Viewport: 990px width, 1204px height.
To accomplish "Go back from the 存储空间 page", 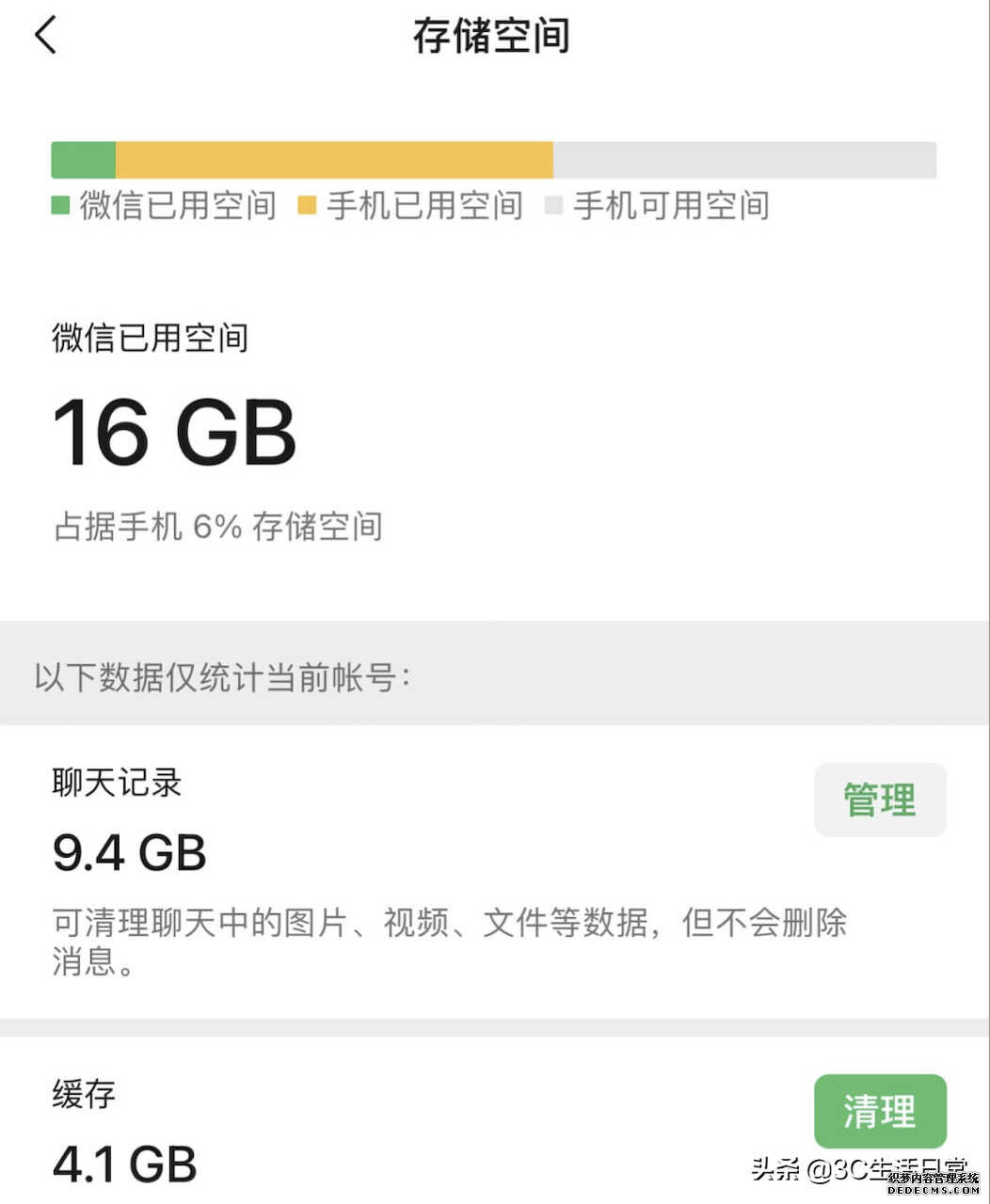I will [45, 36].
